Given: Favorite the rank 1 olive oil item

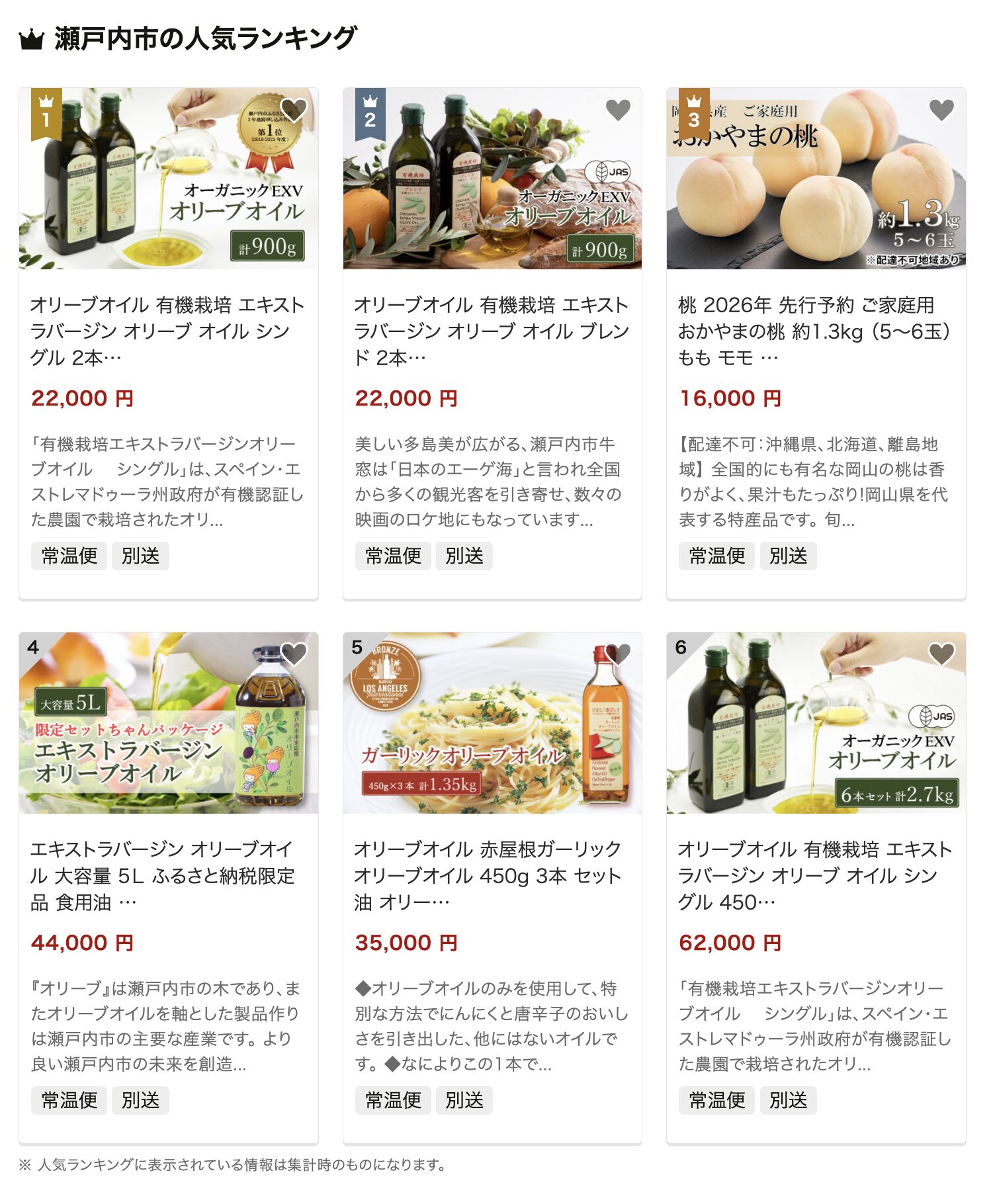Looking at the screenshot, I should click(294, 110).
